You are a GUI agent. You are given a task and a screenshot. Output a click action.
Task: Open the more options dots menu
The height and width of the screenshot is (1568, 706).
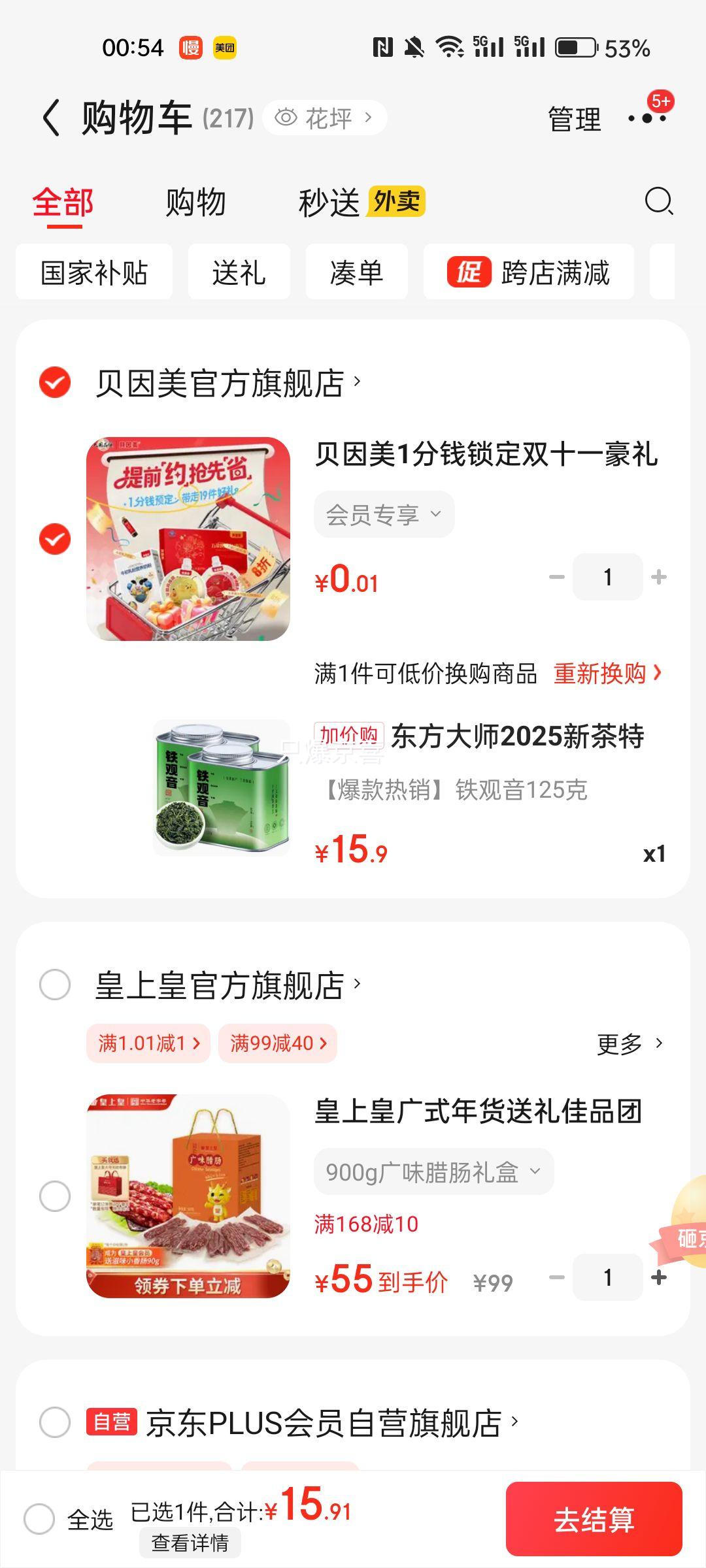point(647,118)
